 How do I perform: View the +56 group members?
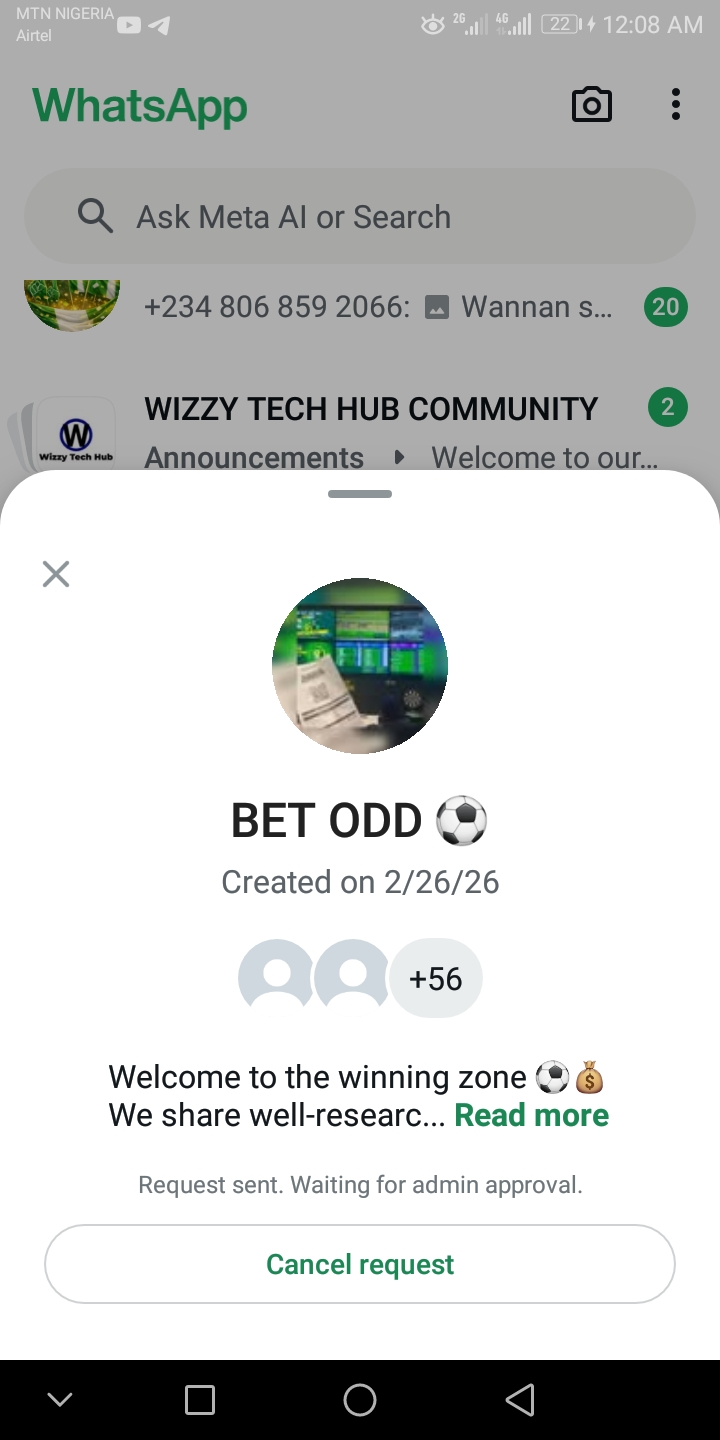pyautogui.click(x=436, y=978)
